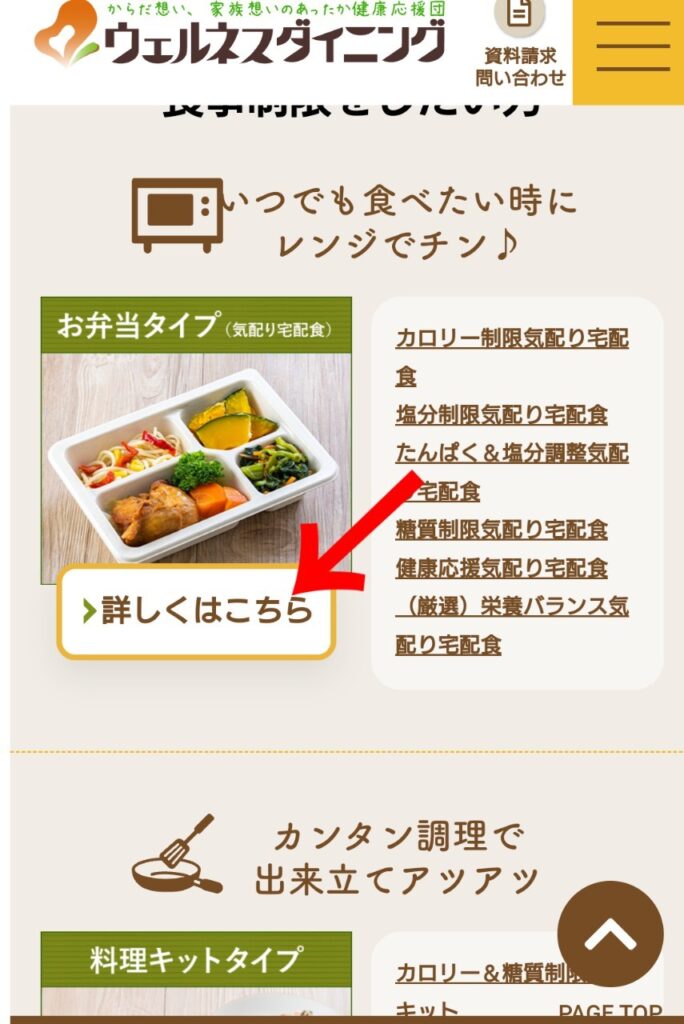Open （厳選）栄養バランス気配り宅配食 link
Image resolution: width=684 pixels, height=1024 pixels.
tap(511, 607)
